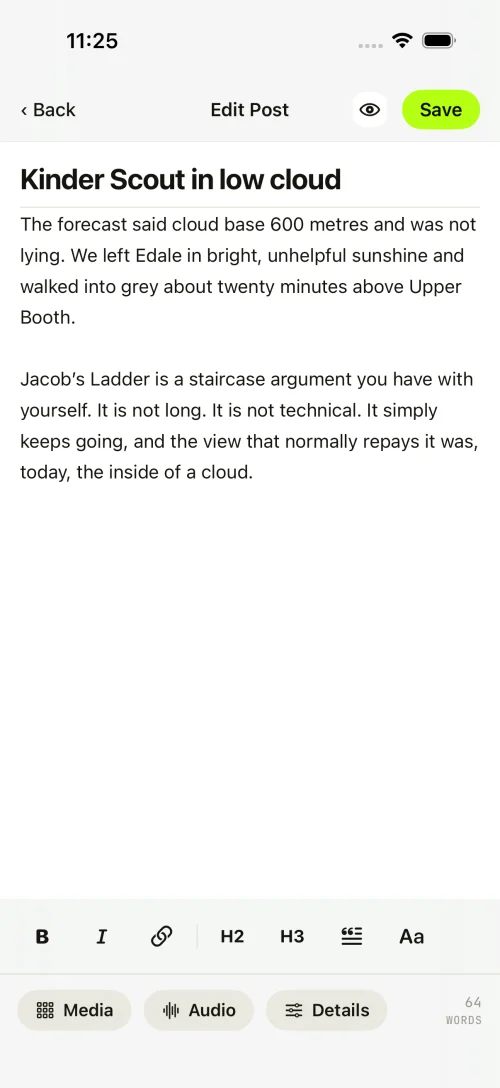Image resolution: width=500 pixels, height=1088 pixels.
Task: Apply italic formatting
Action: point(102,937)
